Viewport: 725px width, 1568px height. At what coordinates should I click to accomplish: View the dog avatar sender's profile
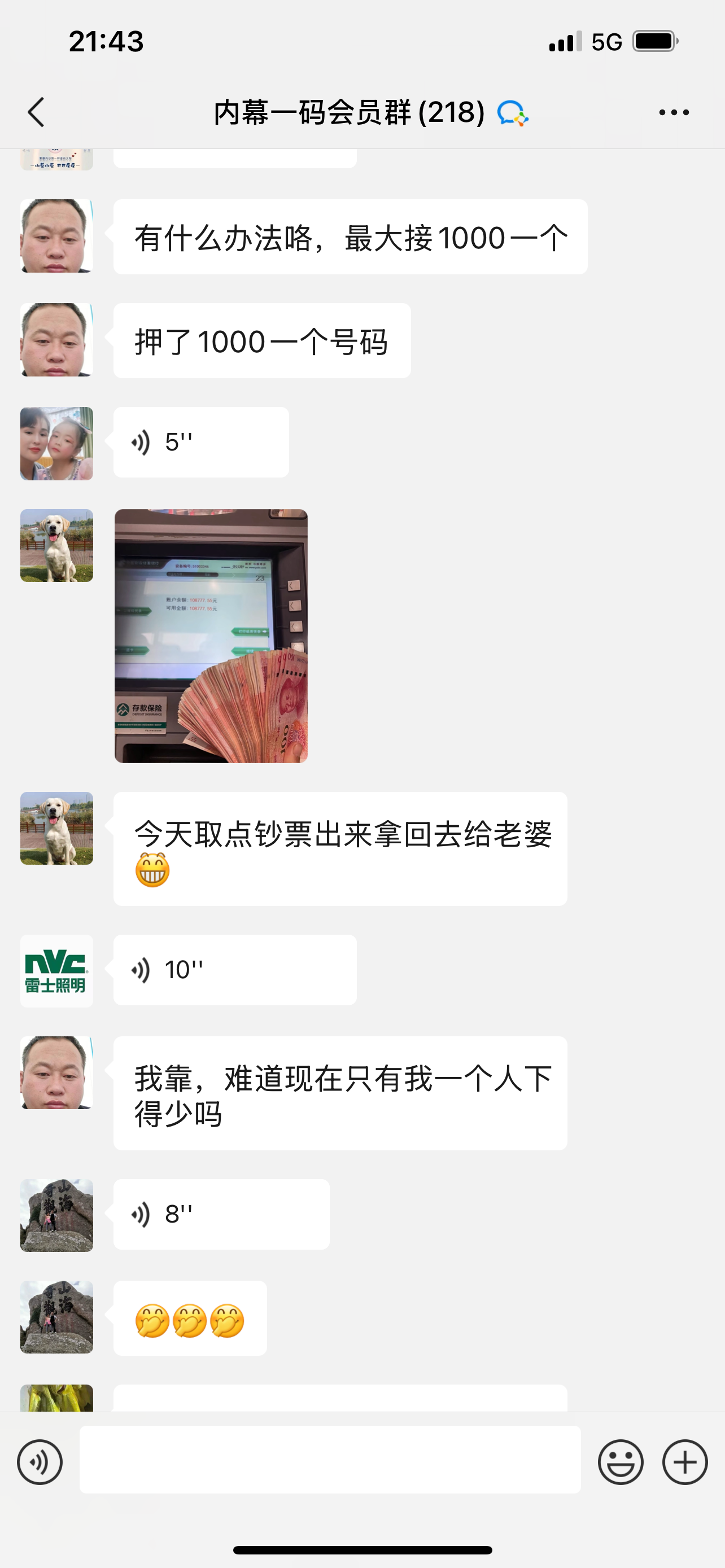point(56,545)
